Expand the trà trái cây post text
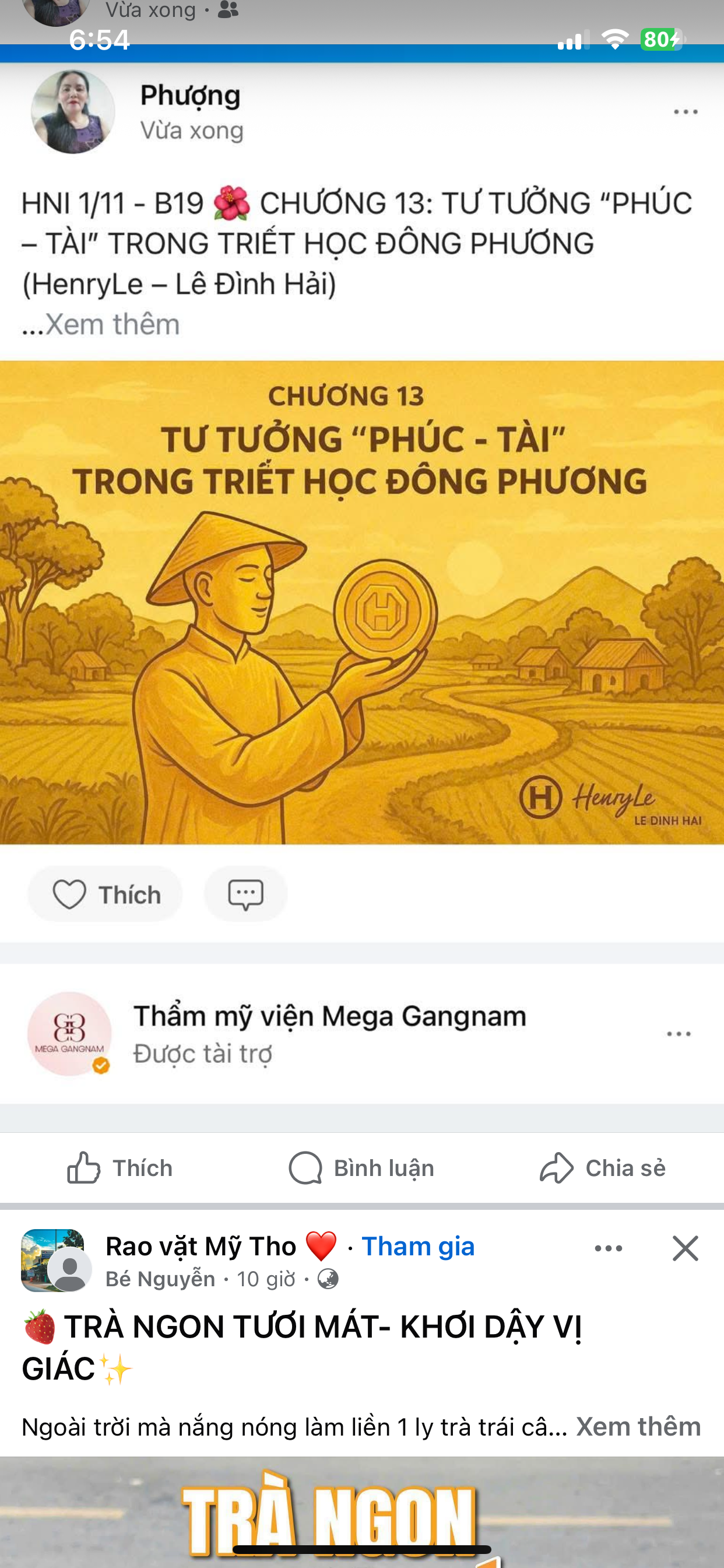The image size is (724, 1568). 638,1427
